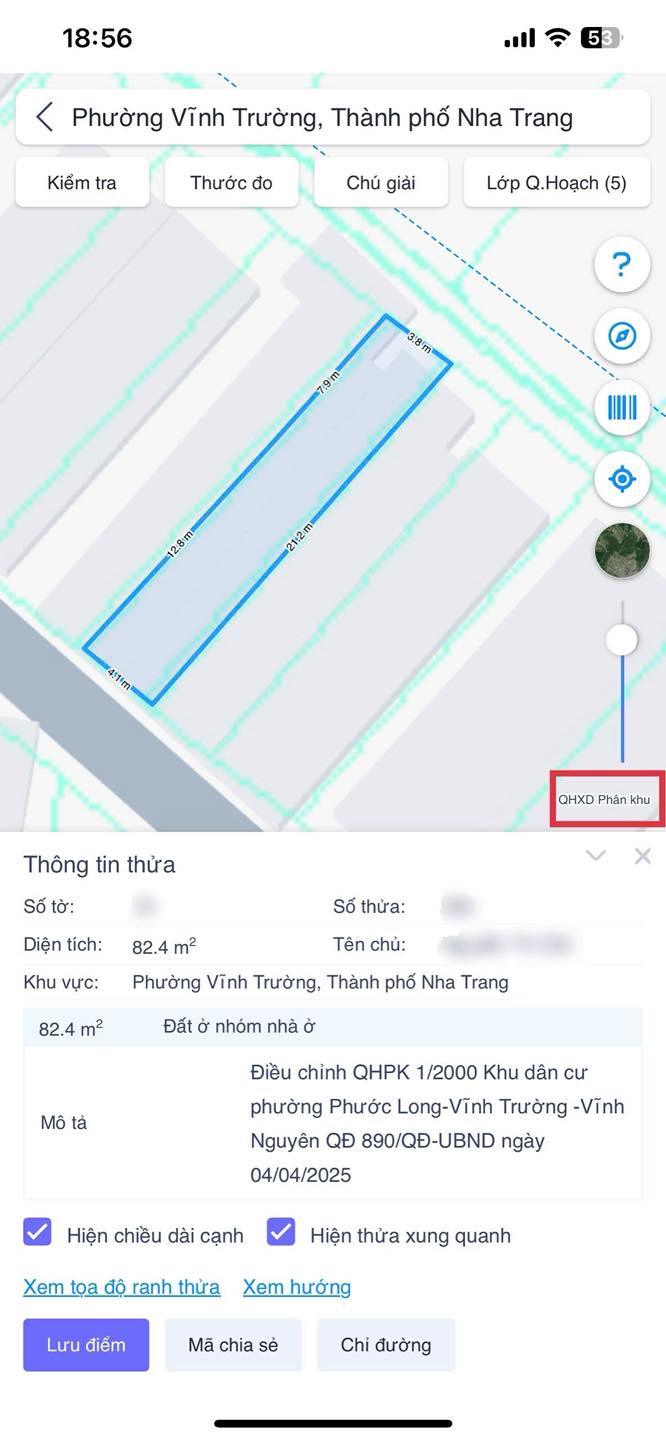Tap the layer opacity slider handle
The image size is (666, 1440).
click(x=622, y=639)
